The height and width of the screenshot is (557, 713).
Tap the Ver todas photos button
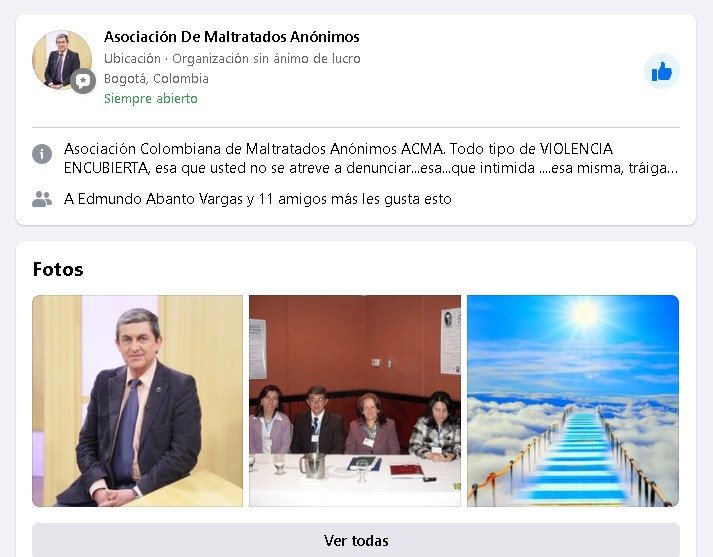coord(355,540)
